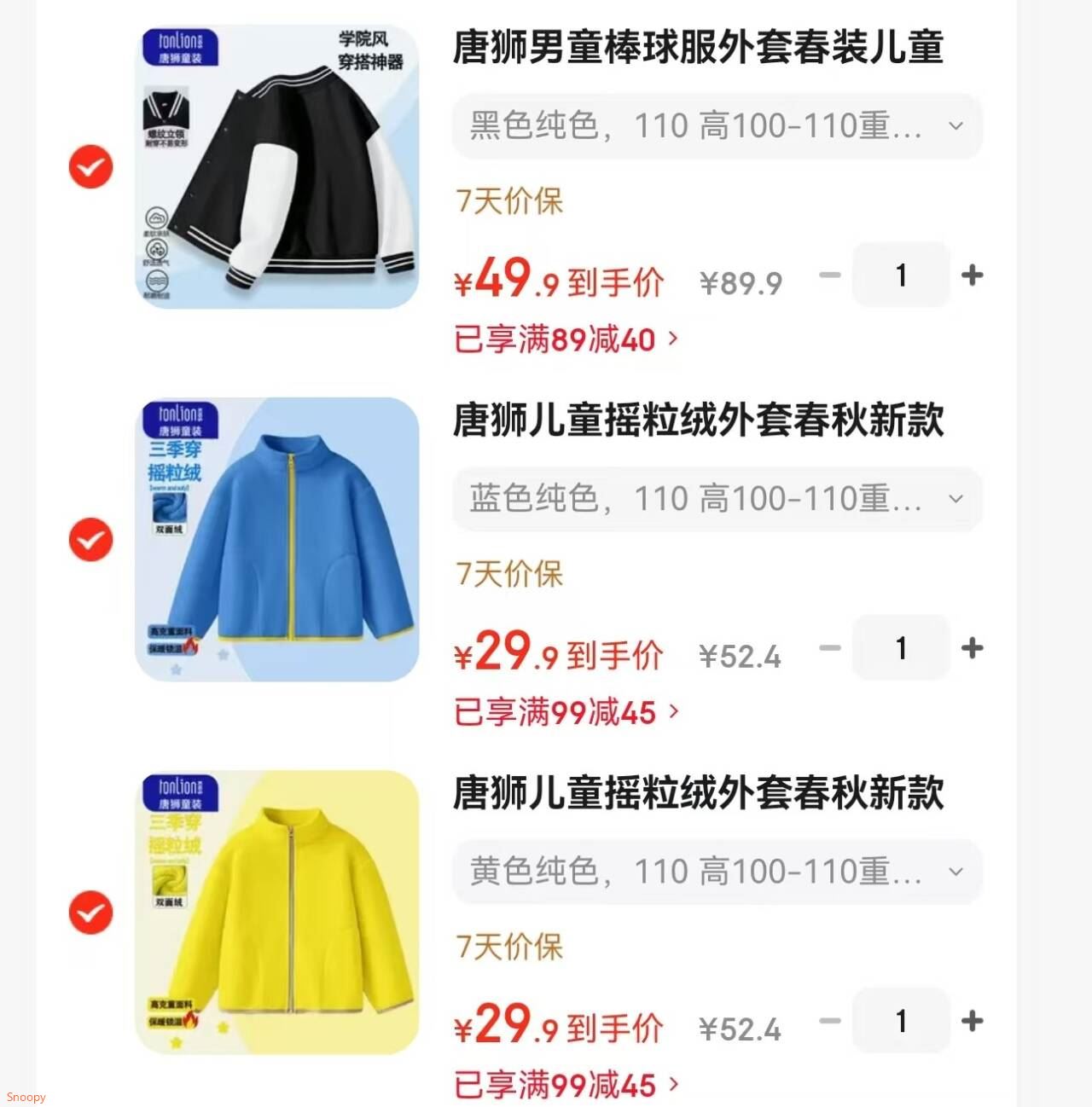View the black baseball jacket thumbnail

(x=277, y=166)
